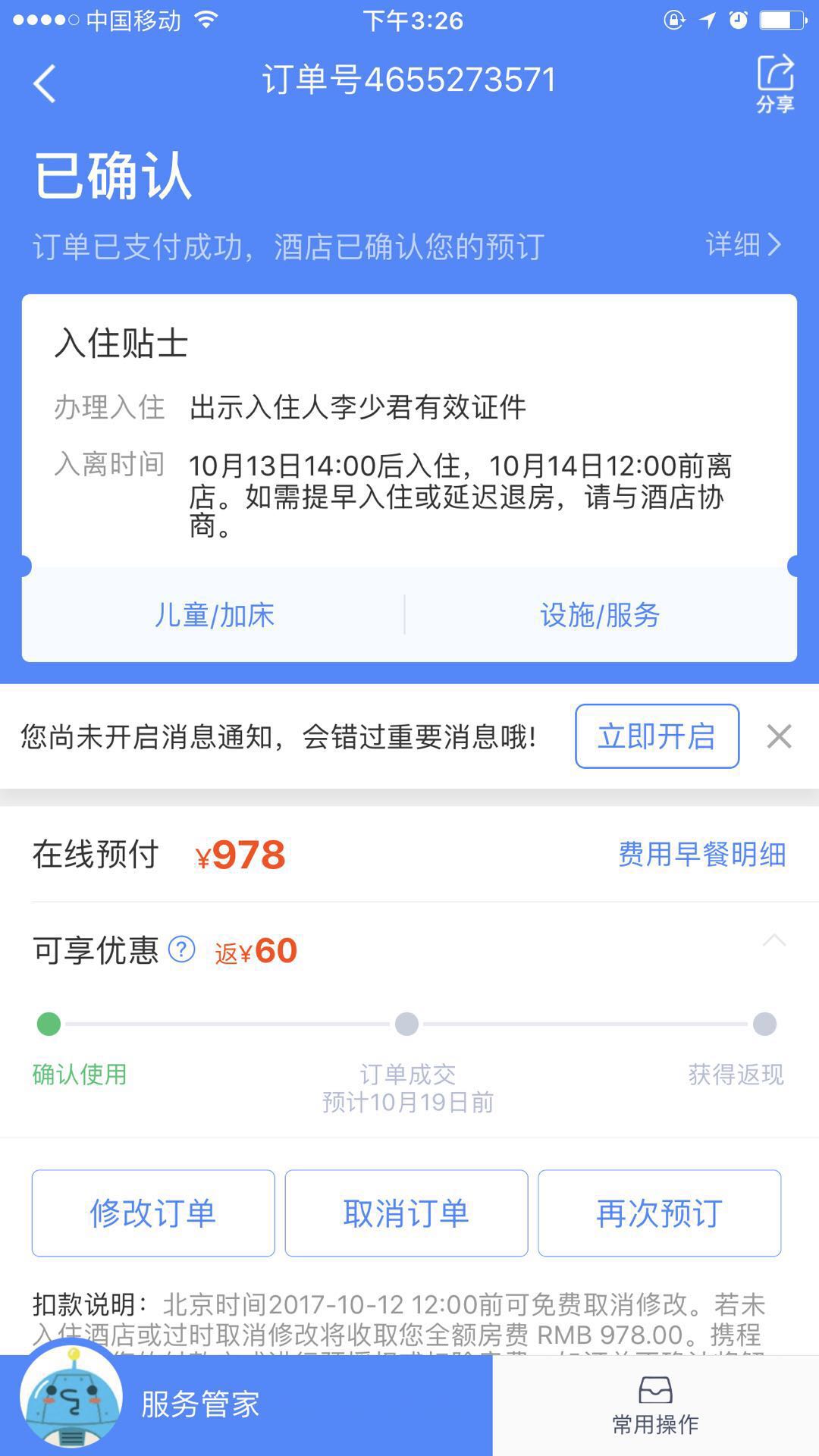The height and width of the screenshot is (1456, 819).
Task: Tap 立即开启 to enable notifications
Action: click(x=657, y=736)
